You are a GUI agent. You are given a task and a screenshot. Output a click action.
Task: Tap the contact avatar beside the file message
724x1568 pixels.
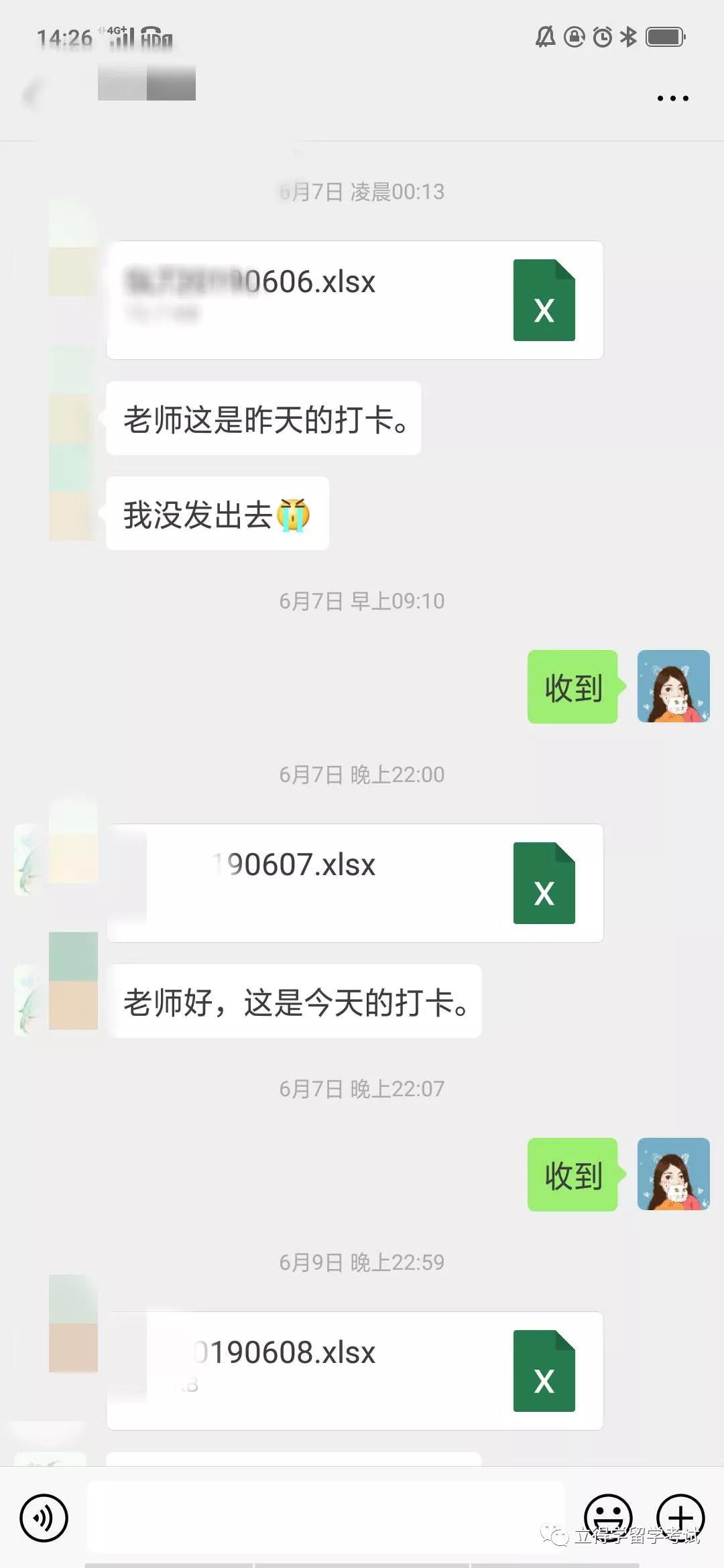point(74,858)
